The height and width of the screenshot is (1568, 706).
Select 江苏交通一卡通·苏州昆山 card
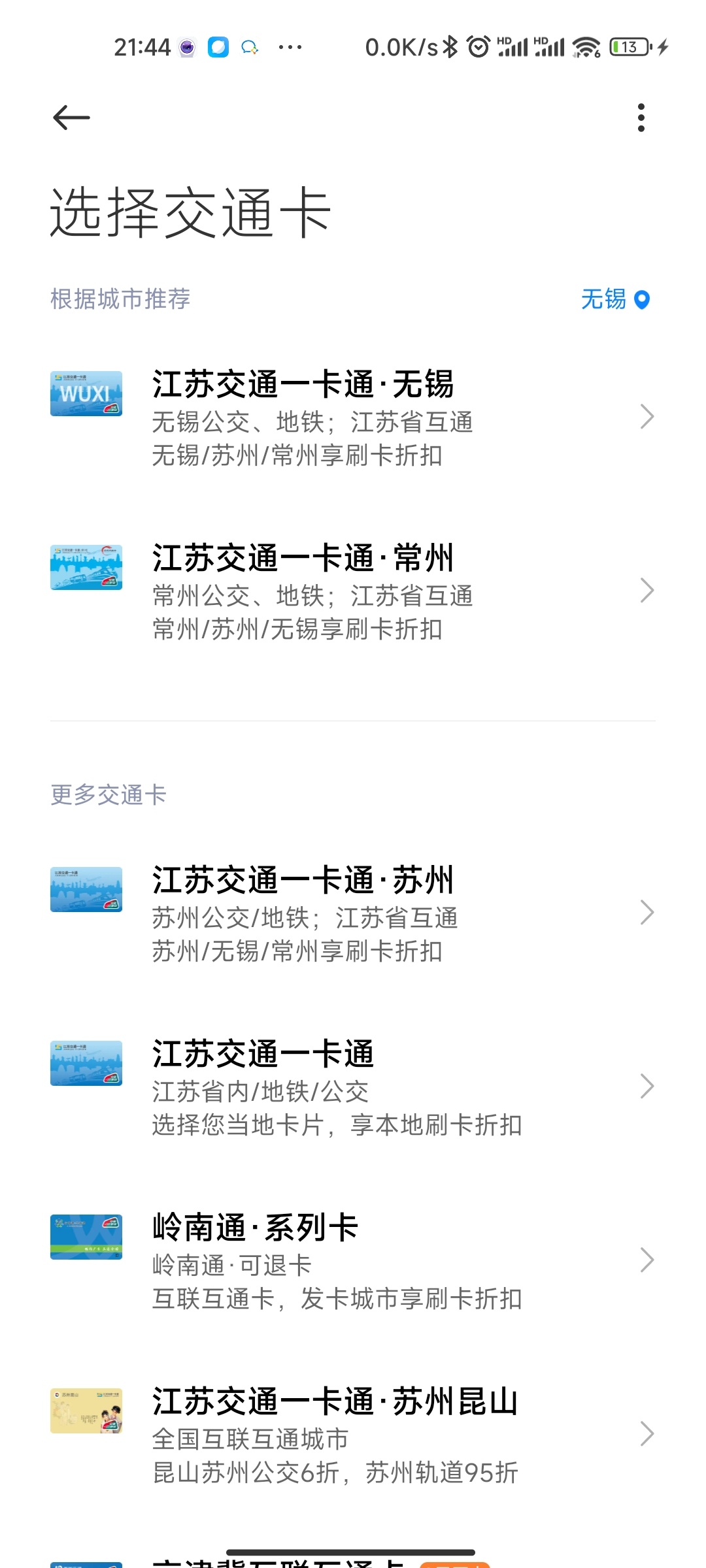pos(353,1434)
